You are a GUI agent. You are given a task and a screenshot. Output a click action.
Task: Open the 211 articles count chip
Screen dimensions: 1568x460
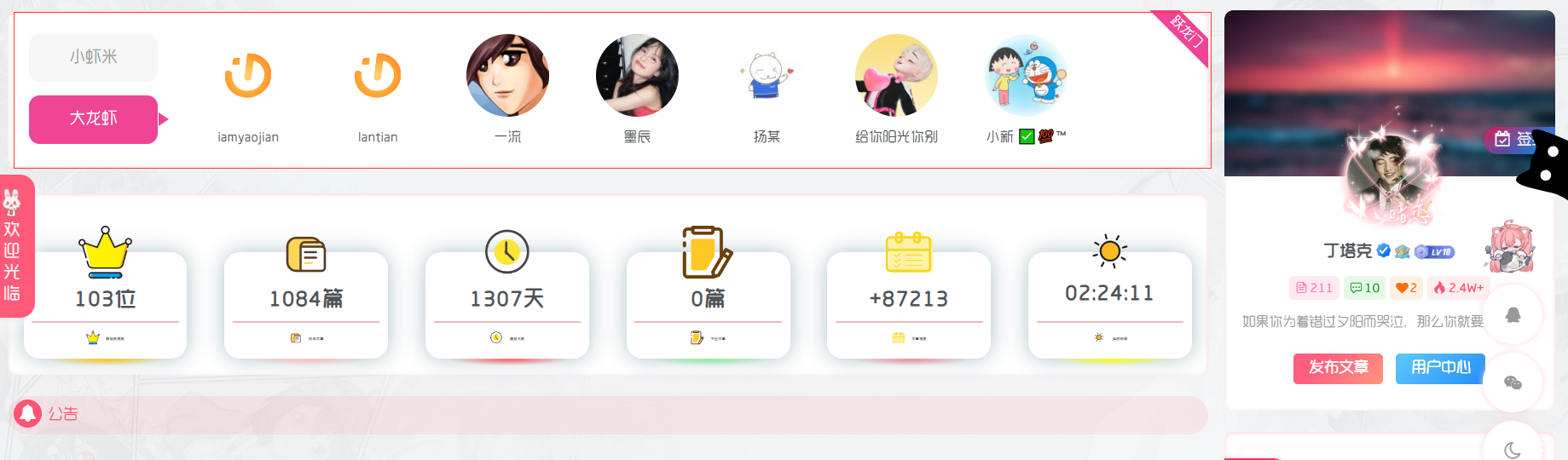pyautogui.click(x=1314, y=288)
